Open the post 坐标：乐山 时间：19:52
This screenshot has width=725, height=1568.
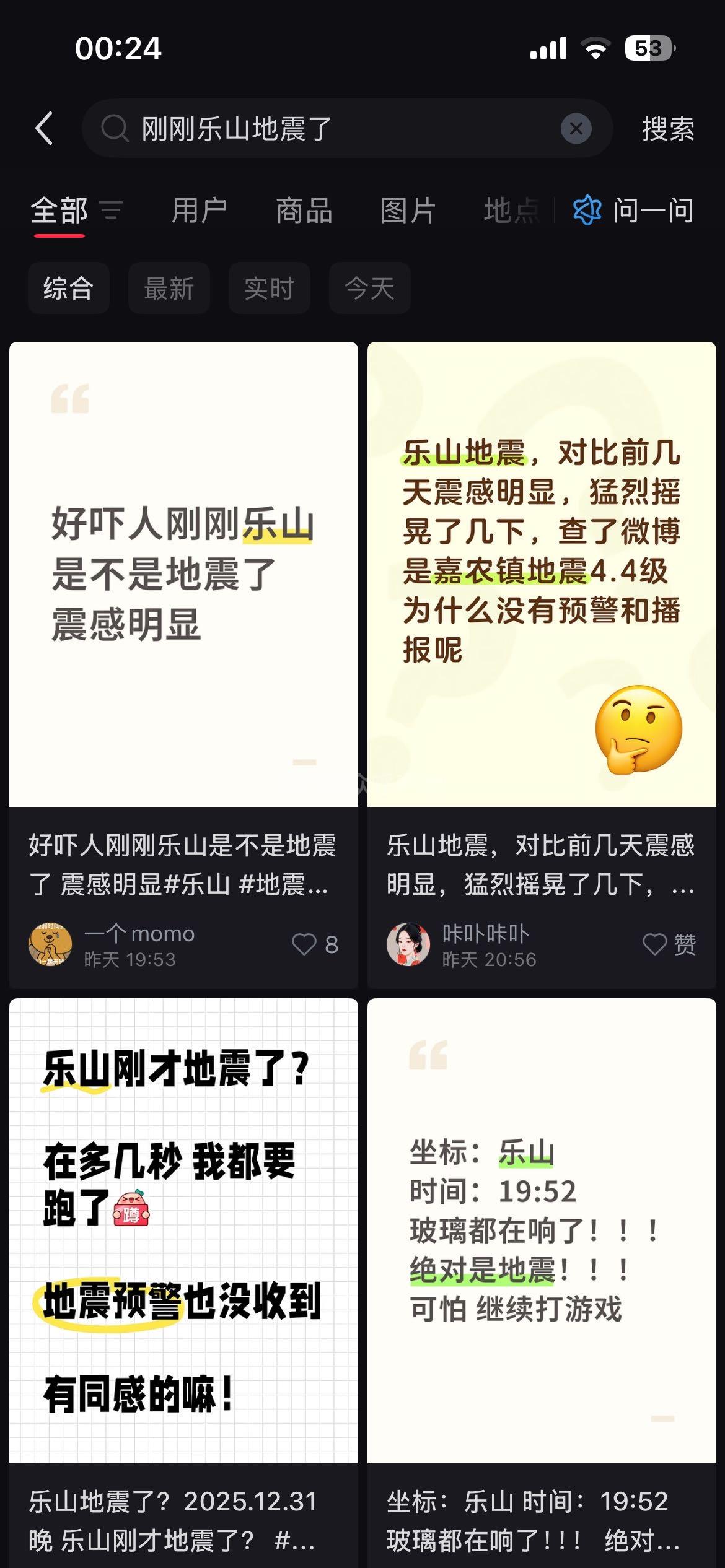click(542, 1229)
